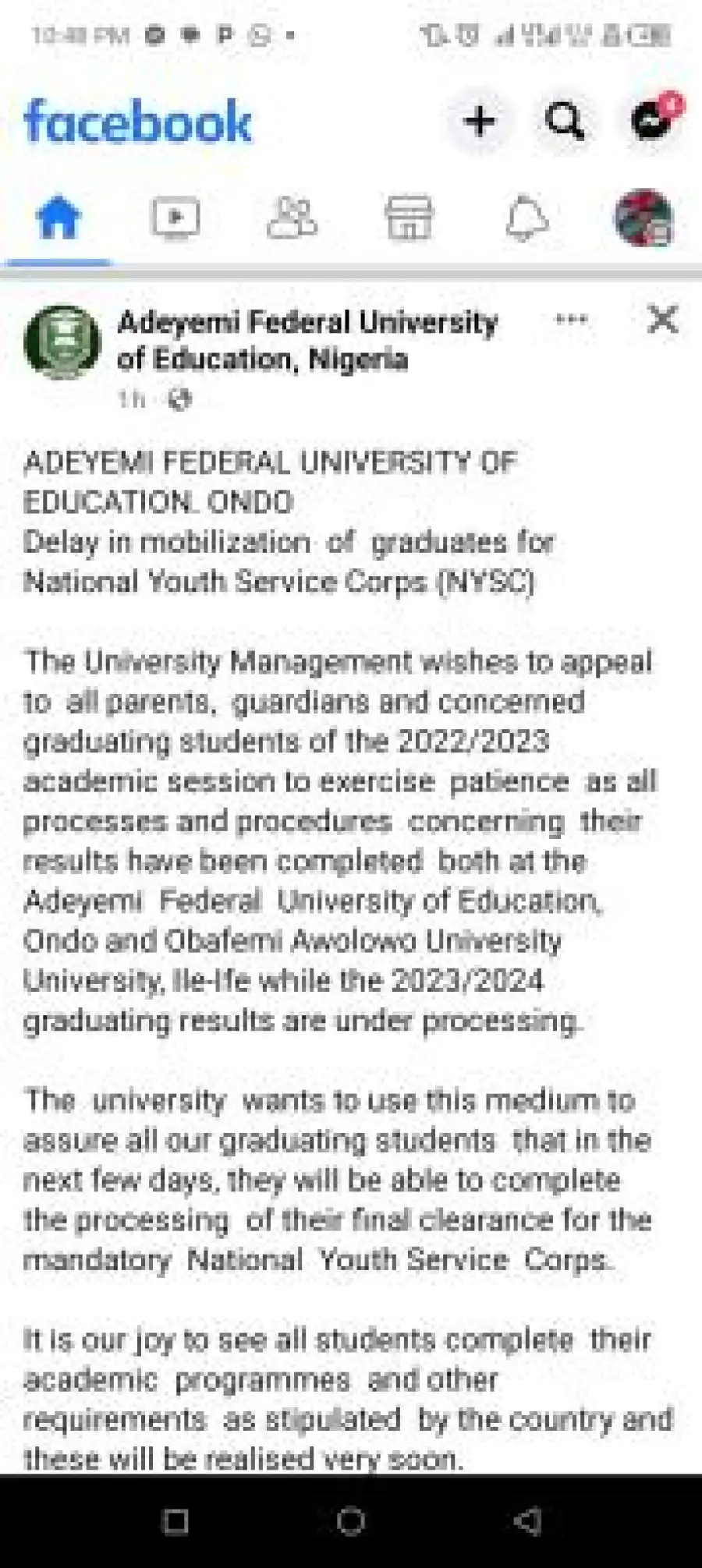Viewport: 702px width, 1568px height.
Task: Open Adeyemi Federal University of Education page name
Action: click(307, 341)
